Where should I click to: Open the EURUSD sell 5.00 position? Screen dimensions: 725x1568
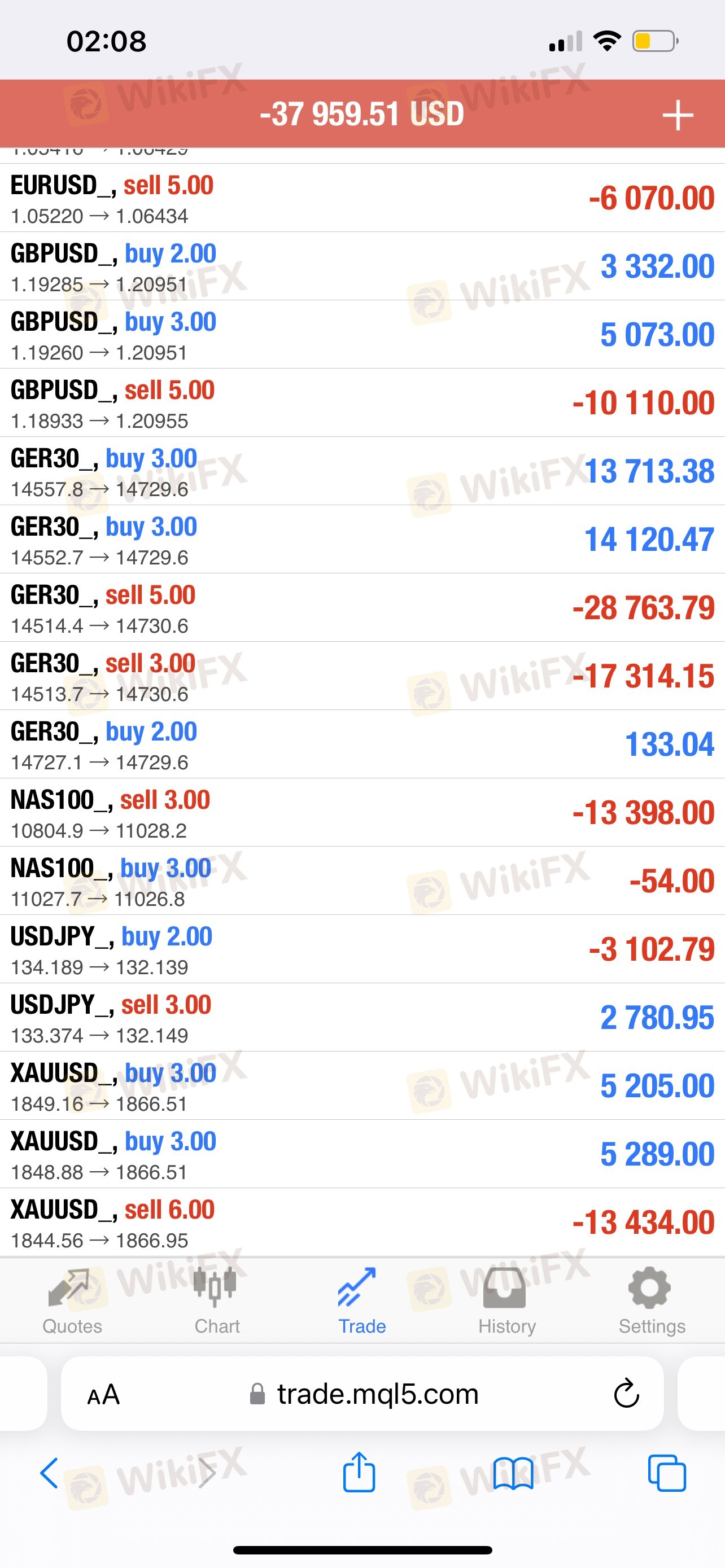(x=362, y=198)
